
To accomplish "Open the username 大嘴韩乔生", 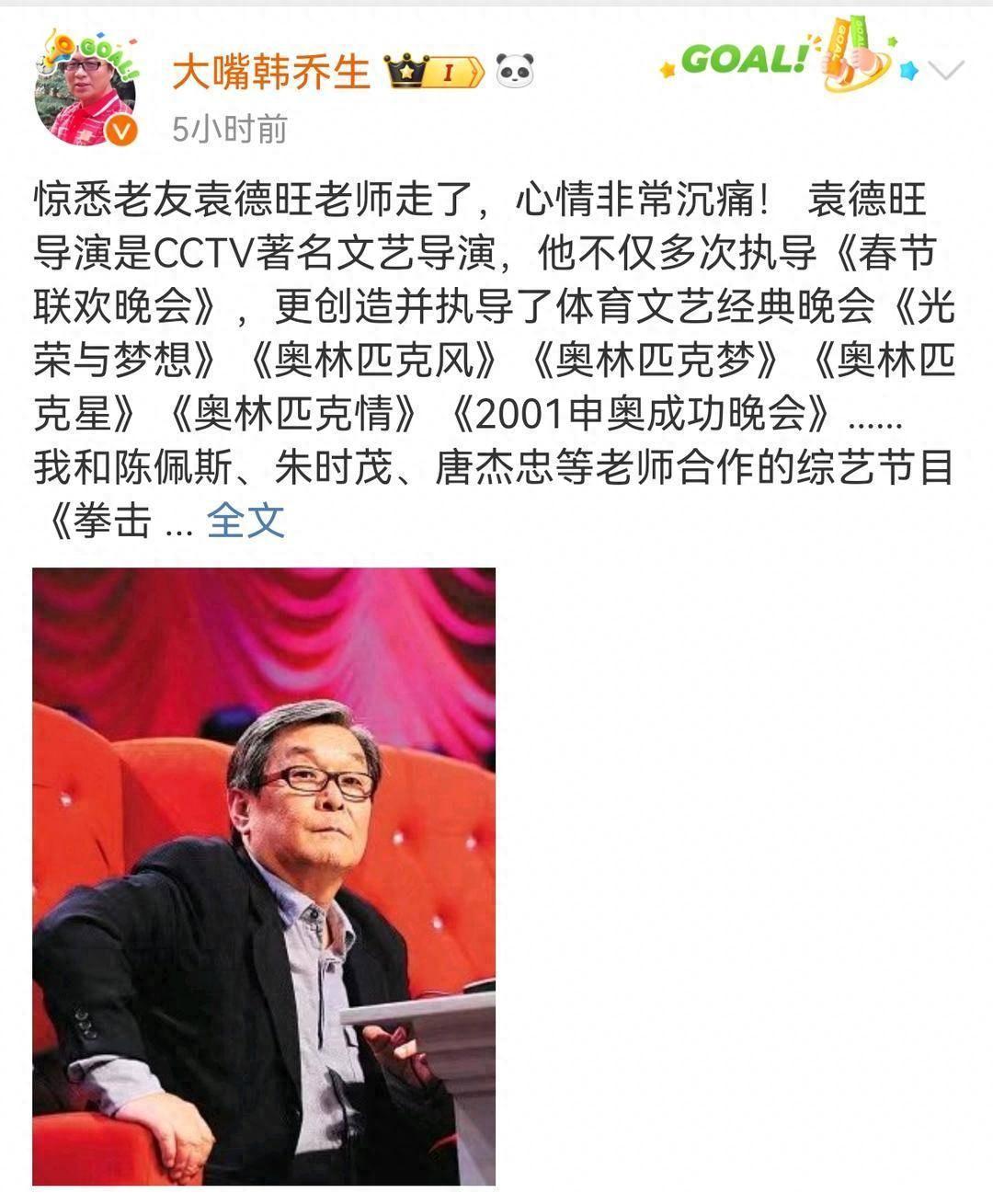I will 271,73.
